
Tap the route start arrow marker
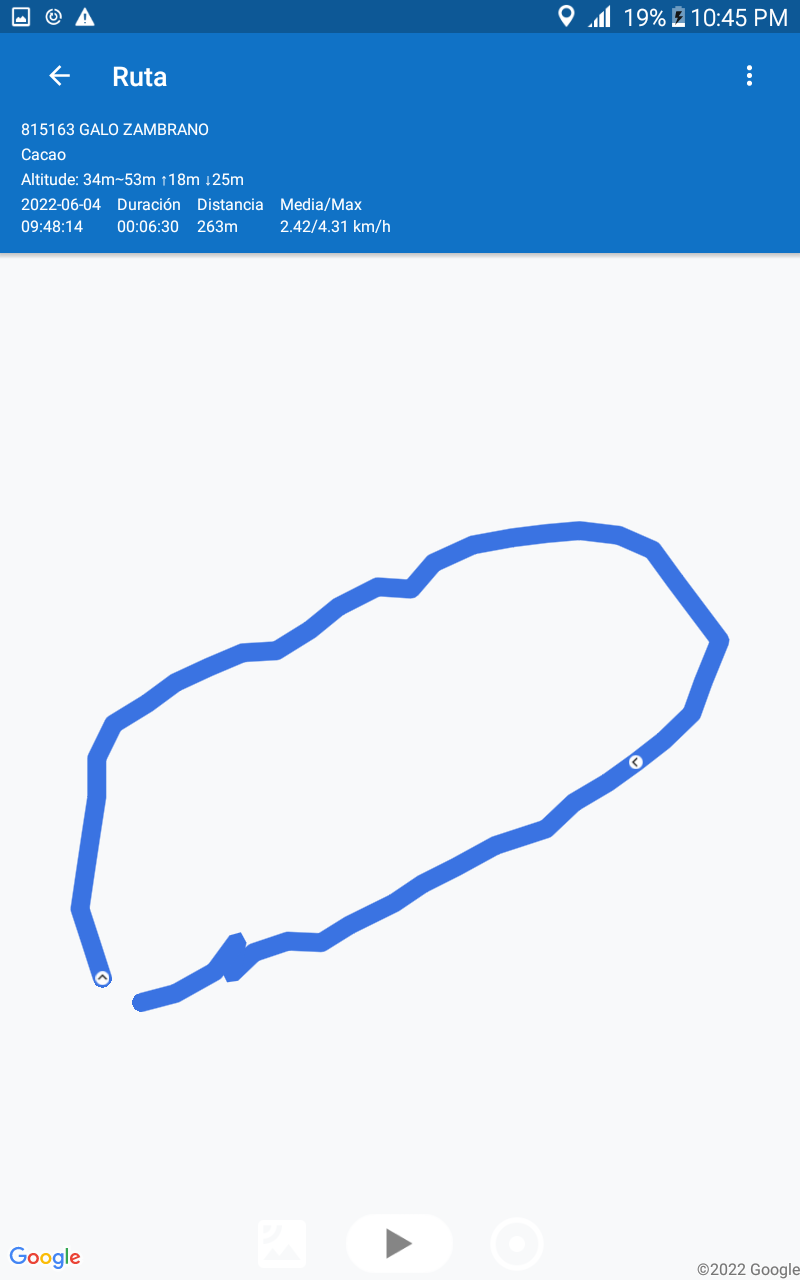(x=102, y=978)
